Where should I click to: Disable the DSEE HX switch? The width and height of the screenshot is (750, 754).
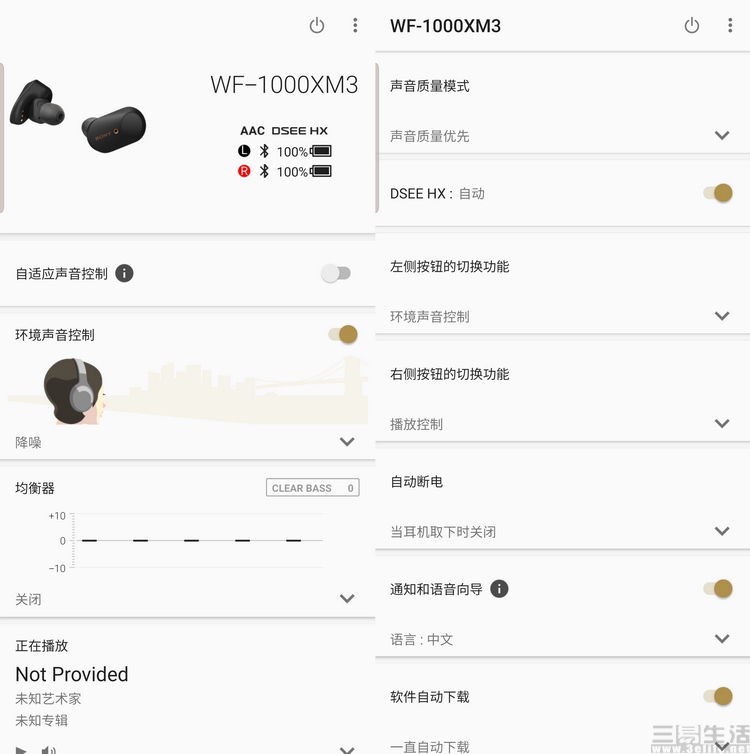[x=718, y=193]
